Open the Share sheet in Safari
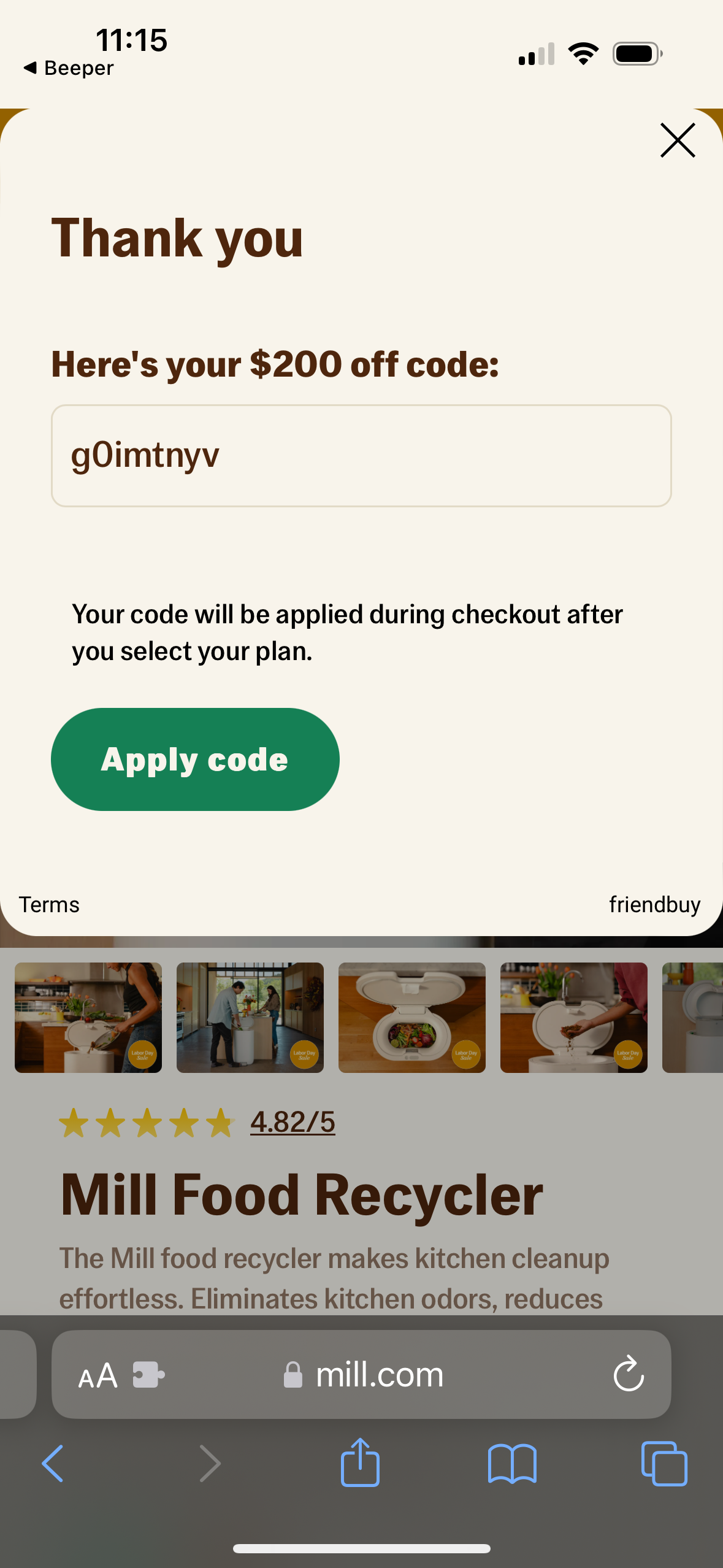 [361, 1464]
